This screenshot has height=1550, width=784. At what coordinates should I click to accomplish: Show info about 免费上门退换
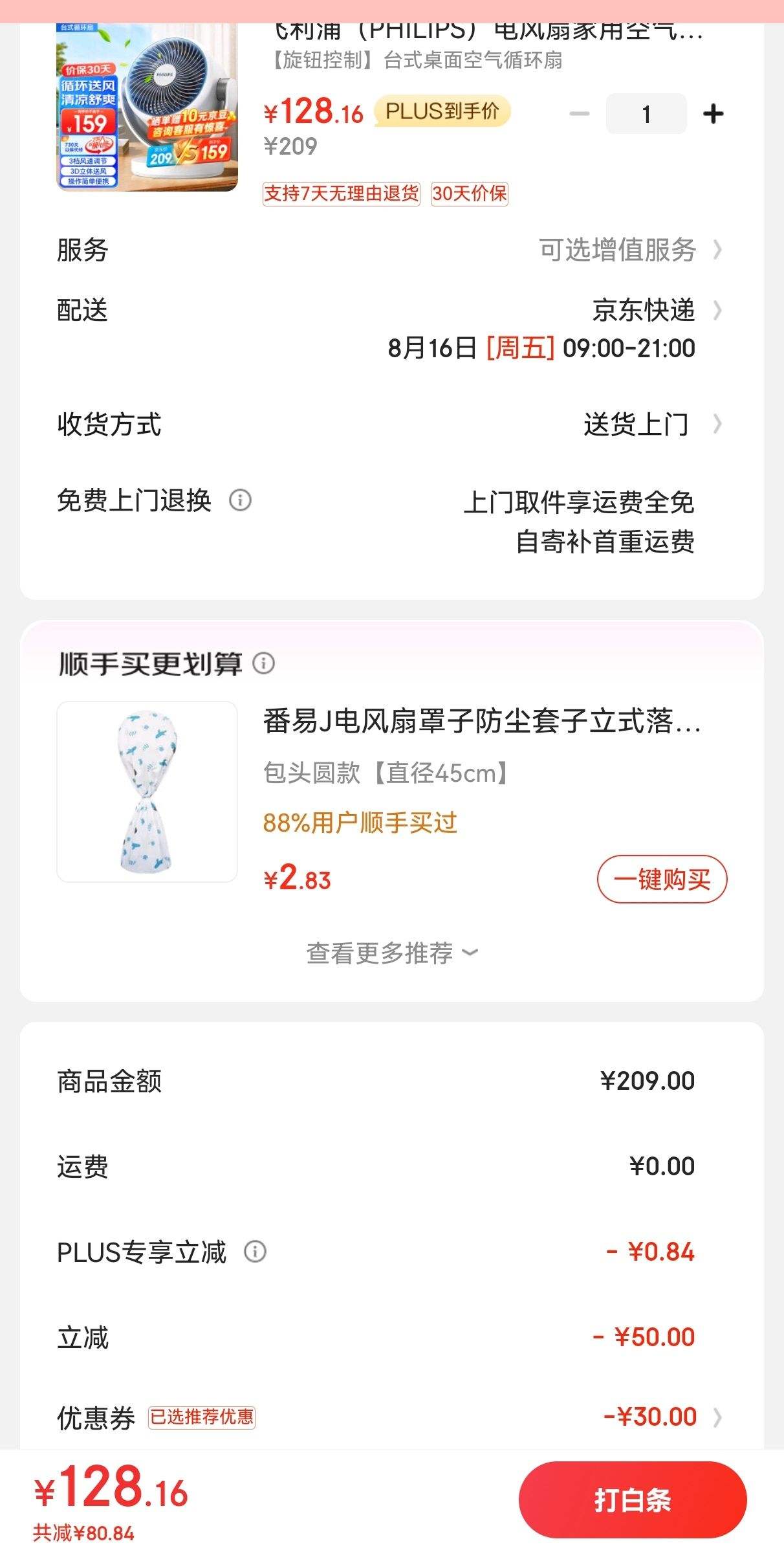pos(240,500)
